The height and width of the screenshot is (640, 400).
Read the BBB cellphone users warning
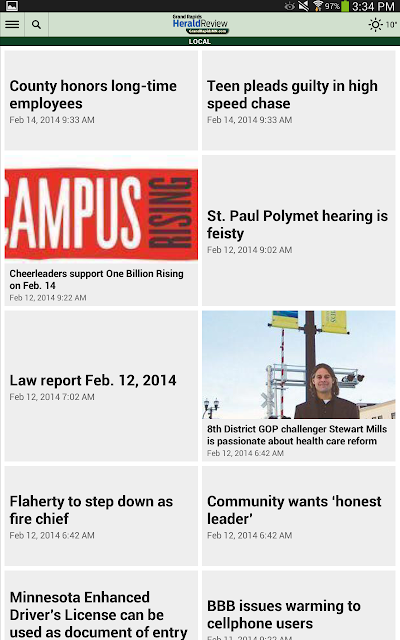pos(299,606)
